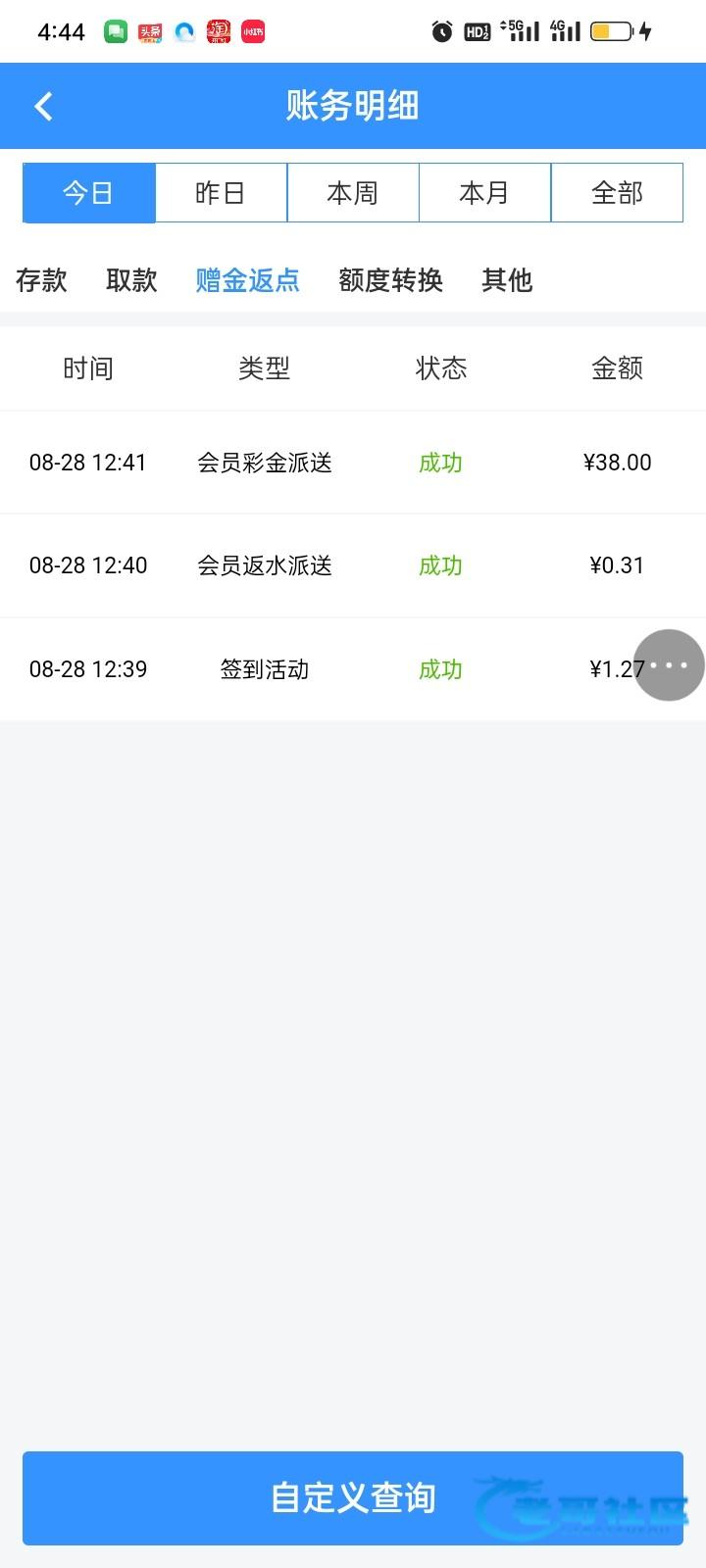The image size is (706, 1568).
Task: Go back from 账务明细 page
Action: click(43, 106)
